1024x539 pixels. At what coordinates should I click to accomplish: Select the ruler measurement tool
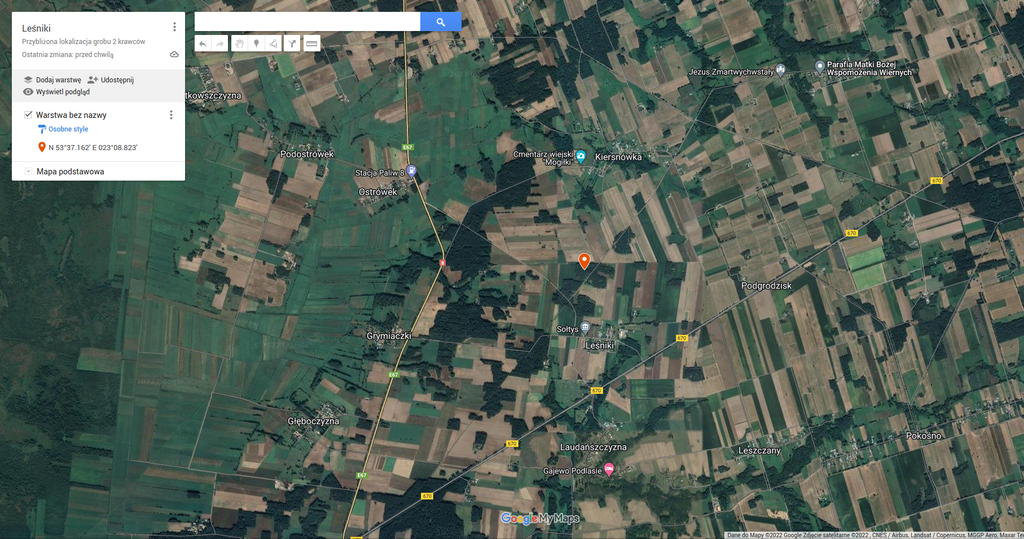[x=311, y=44]
